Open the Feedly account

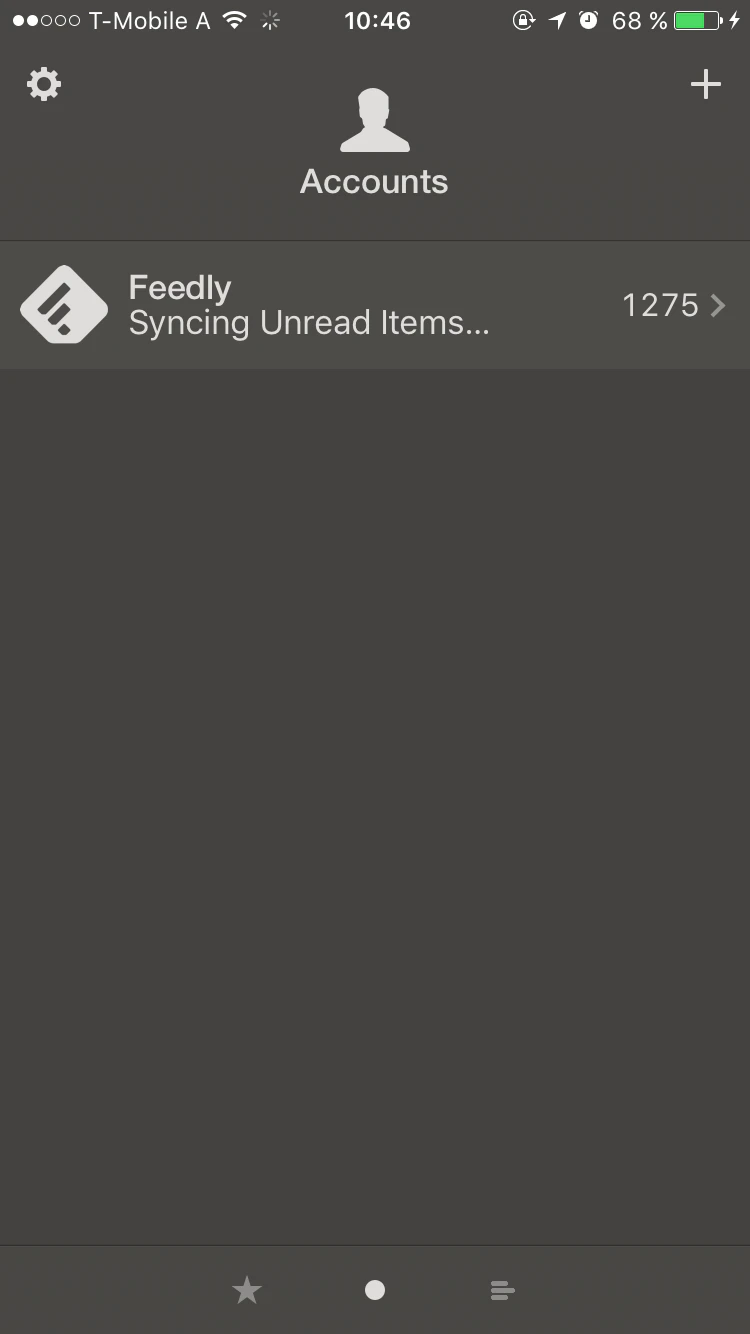(375, 305)
